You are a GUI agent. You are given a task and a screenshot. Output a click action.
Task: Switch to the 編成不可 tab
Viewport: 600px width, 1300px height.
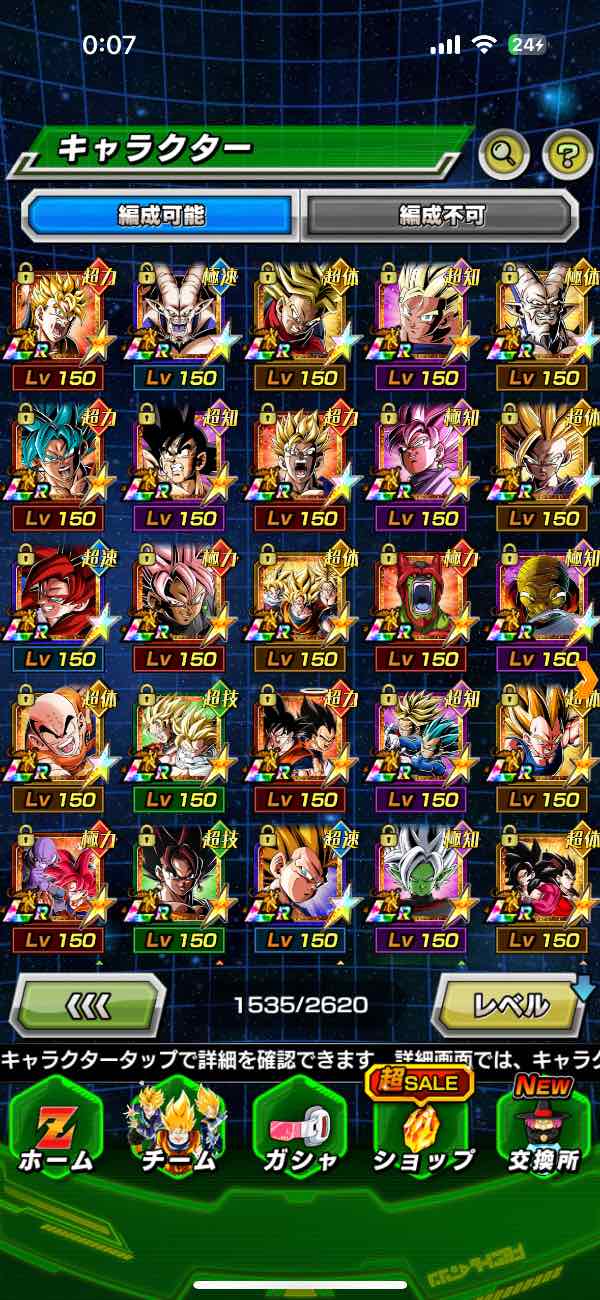pyautogui.click(x=441, y=215)
